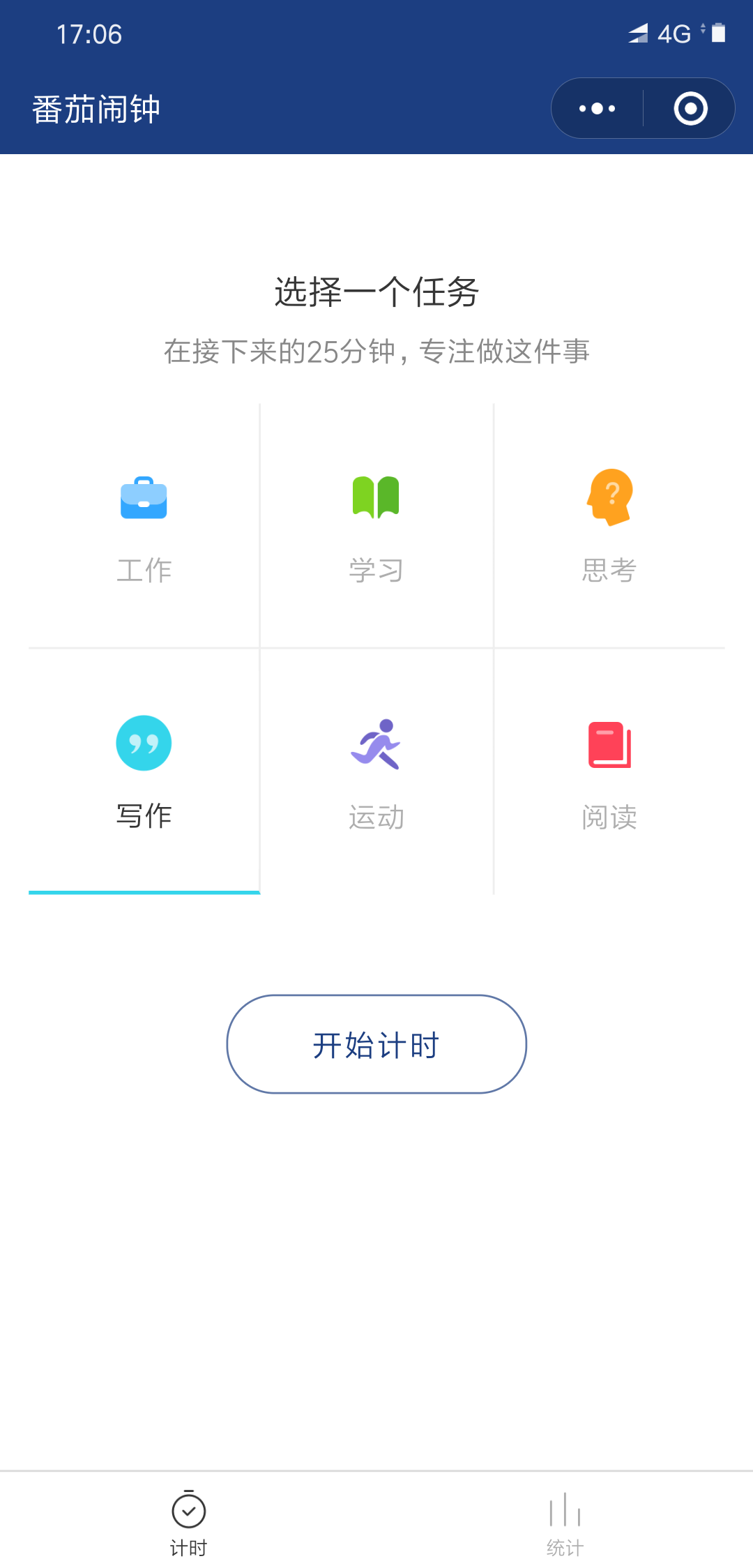Pick the 思考 task

click(x=609, y=527)
